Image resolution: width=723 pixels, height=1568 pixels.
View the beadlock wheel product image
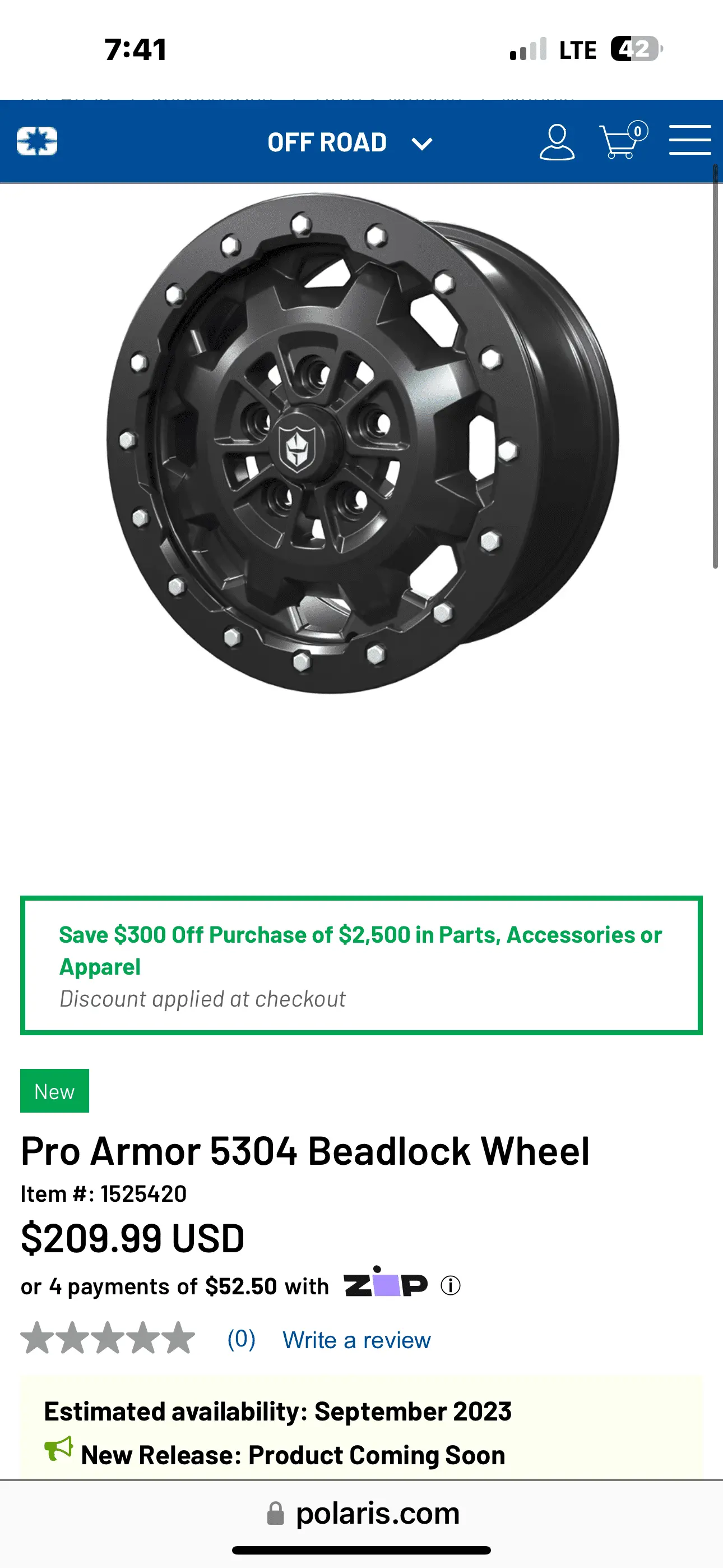[361, 442]
